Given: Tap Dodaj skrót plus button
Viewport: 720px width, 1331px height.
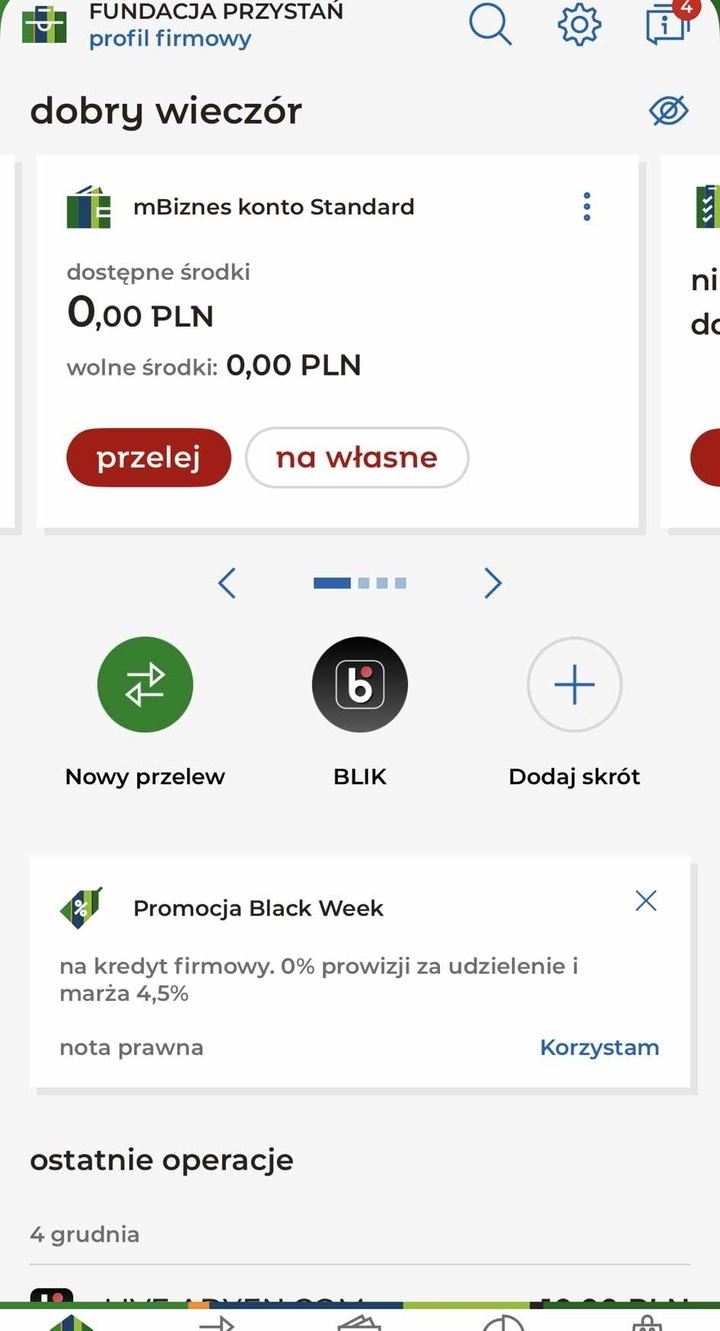Looking at the screenshot, I should tap(575, 685).
